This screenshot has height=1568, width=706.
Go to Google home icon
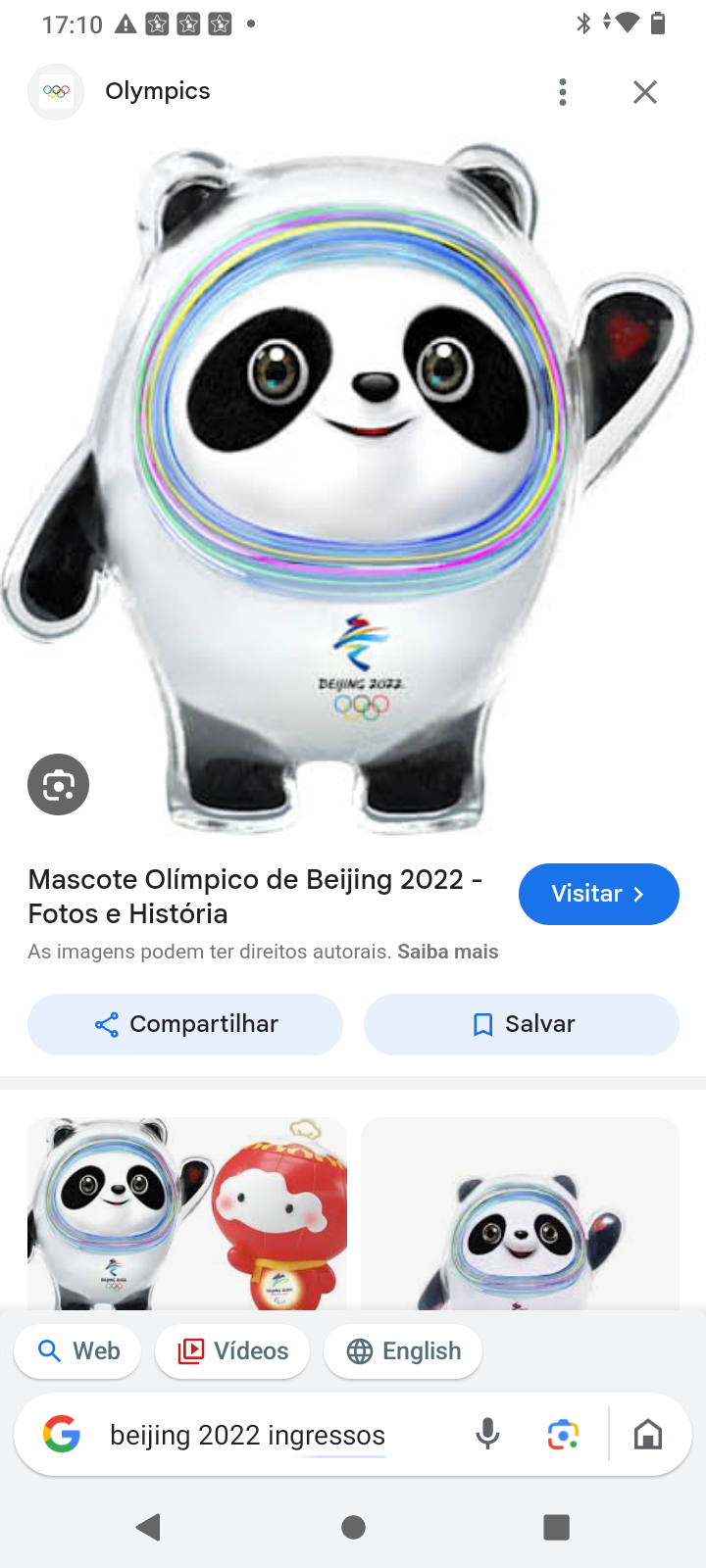pos(648,1435)
